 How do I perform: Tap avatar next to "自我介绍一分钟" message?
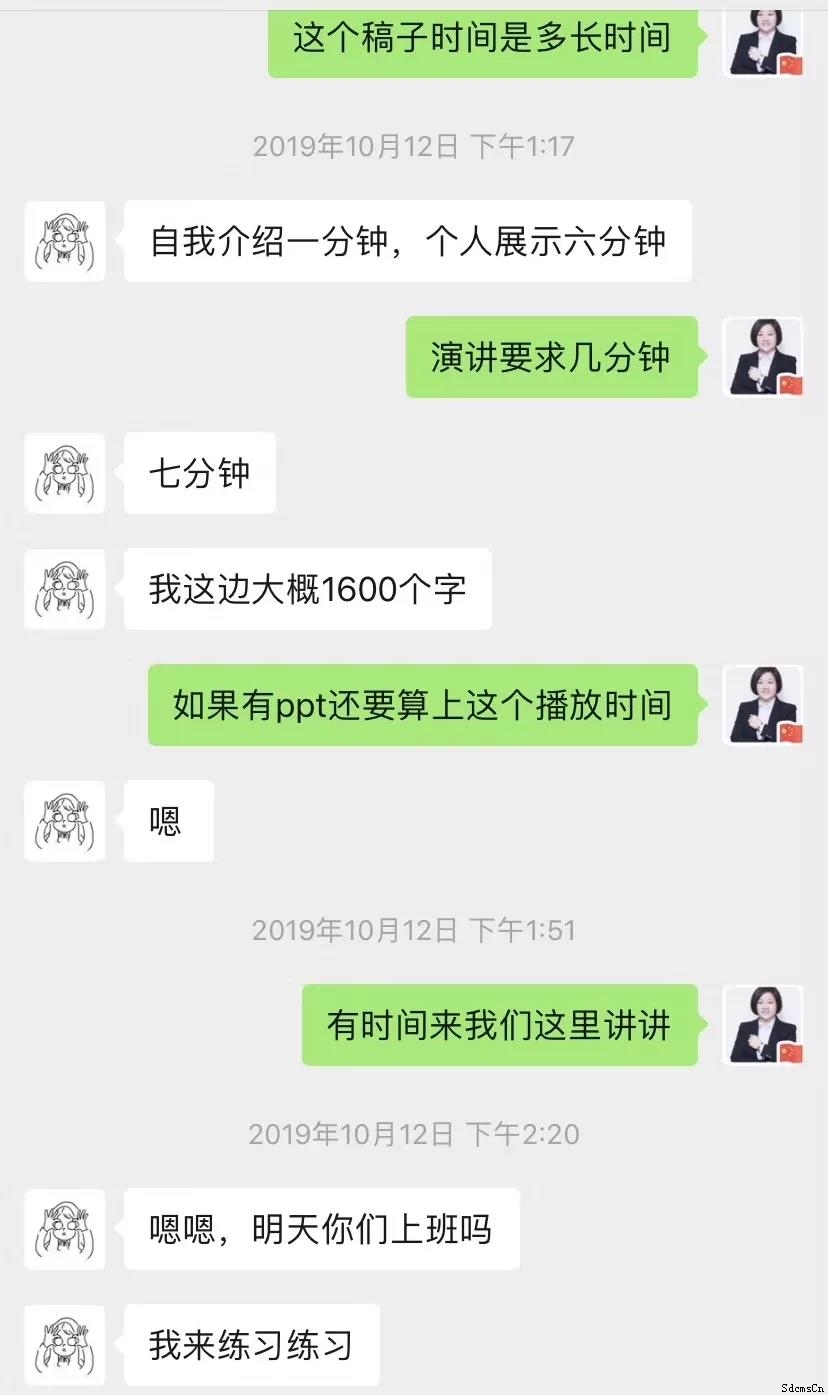click(x=65, y=241)
